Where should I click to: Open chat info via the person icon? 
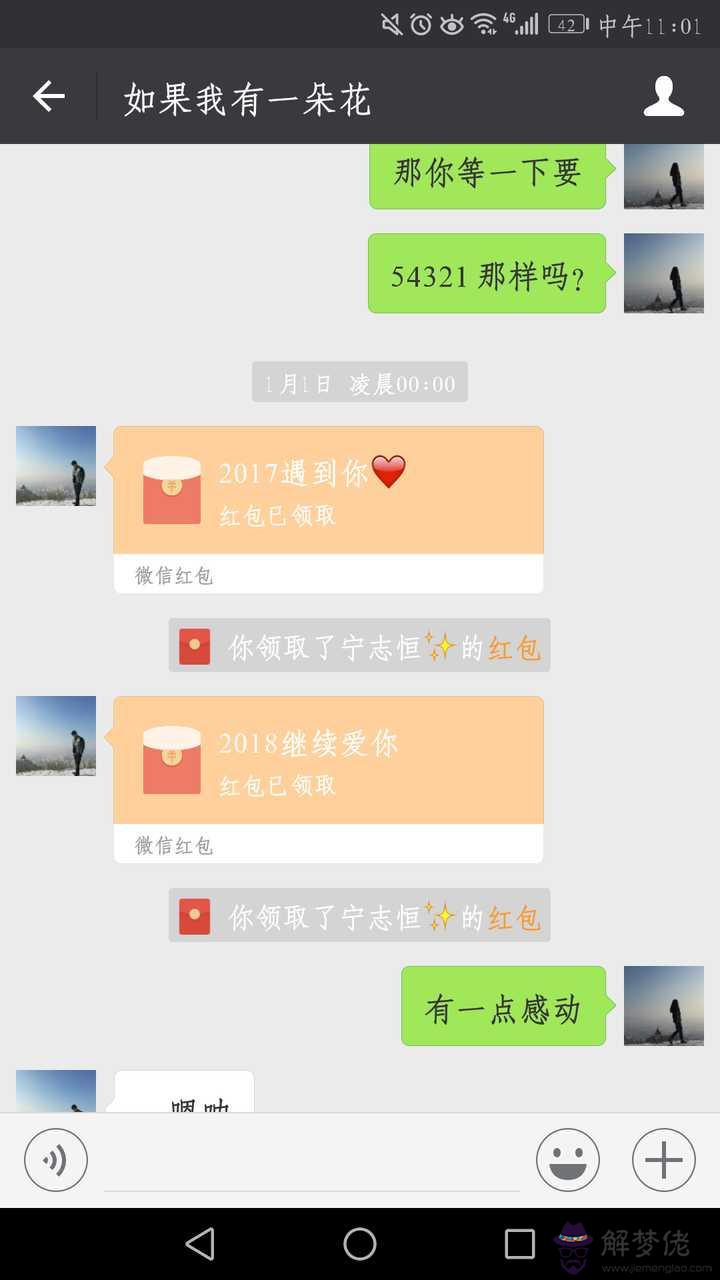click(663, 97)
